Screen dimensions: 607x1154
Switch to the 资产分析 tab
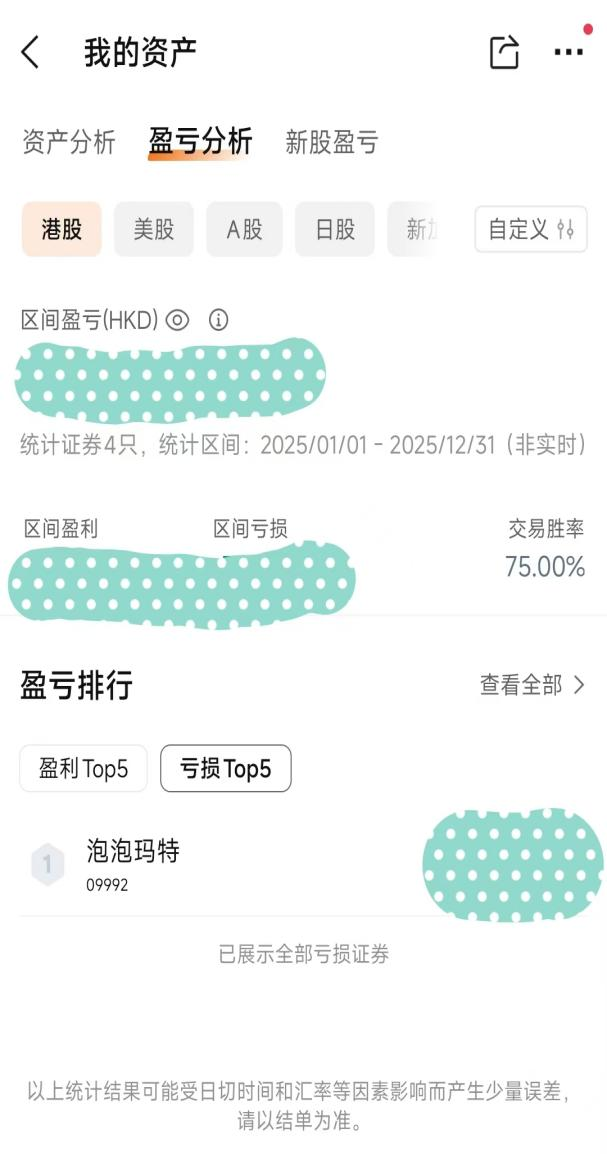click(69, 142)
